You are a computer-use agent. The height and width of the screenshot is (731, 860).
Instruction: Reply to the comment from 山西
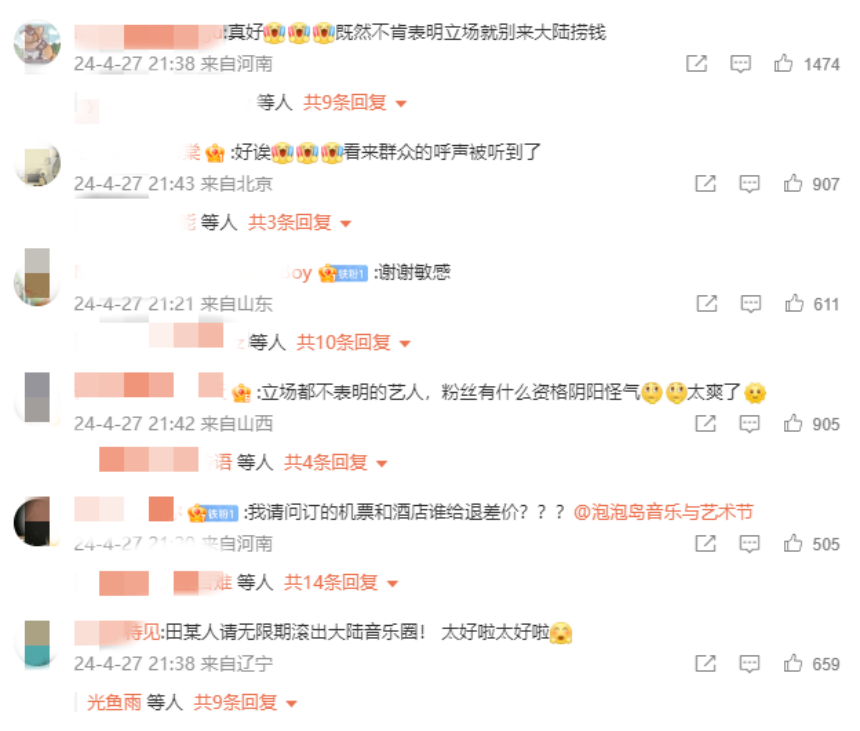749,424
